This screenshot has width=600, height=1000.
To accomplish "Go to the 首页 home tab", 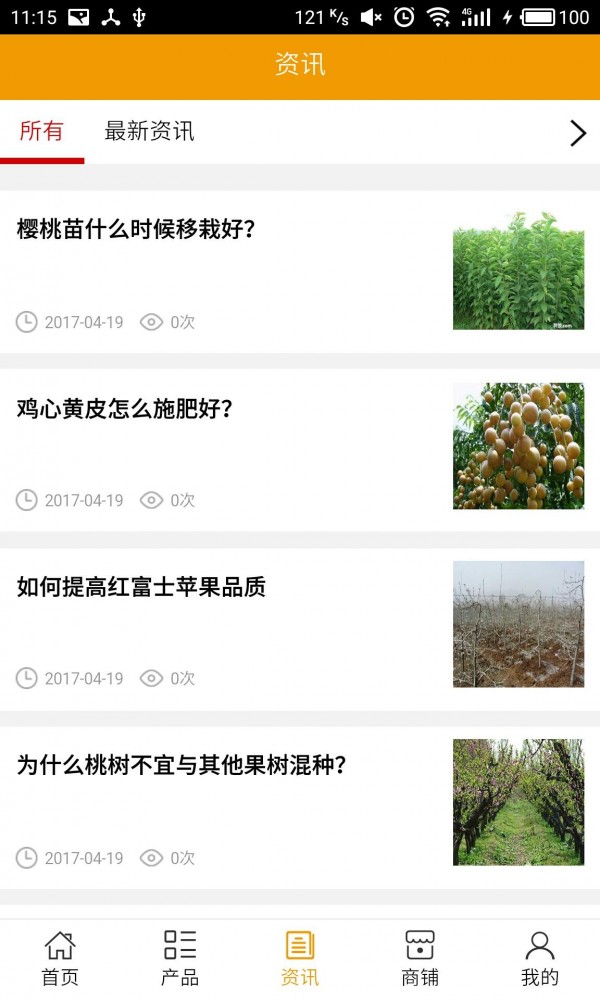I will point(60,958).
